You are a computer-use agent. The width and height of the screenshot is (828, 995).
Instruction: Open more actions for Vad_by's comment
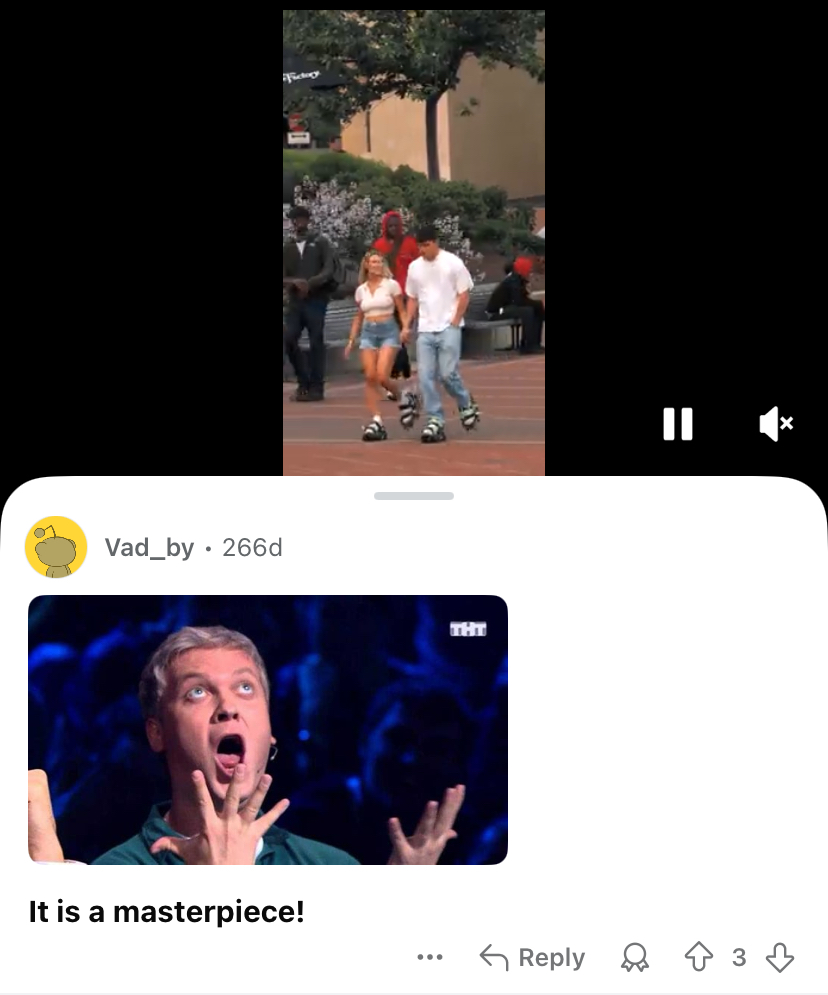[430, 957]
